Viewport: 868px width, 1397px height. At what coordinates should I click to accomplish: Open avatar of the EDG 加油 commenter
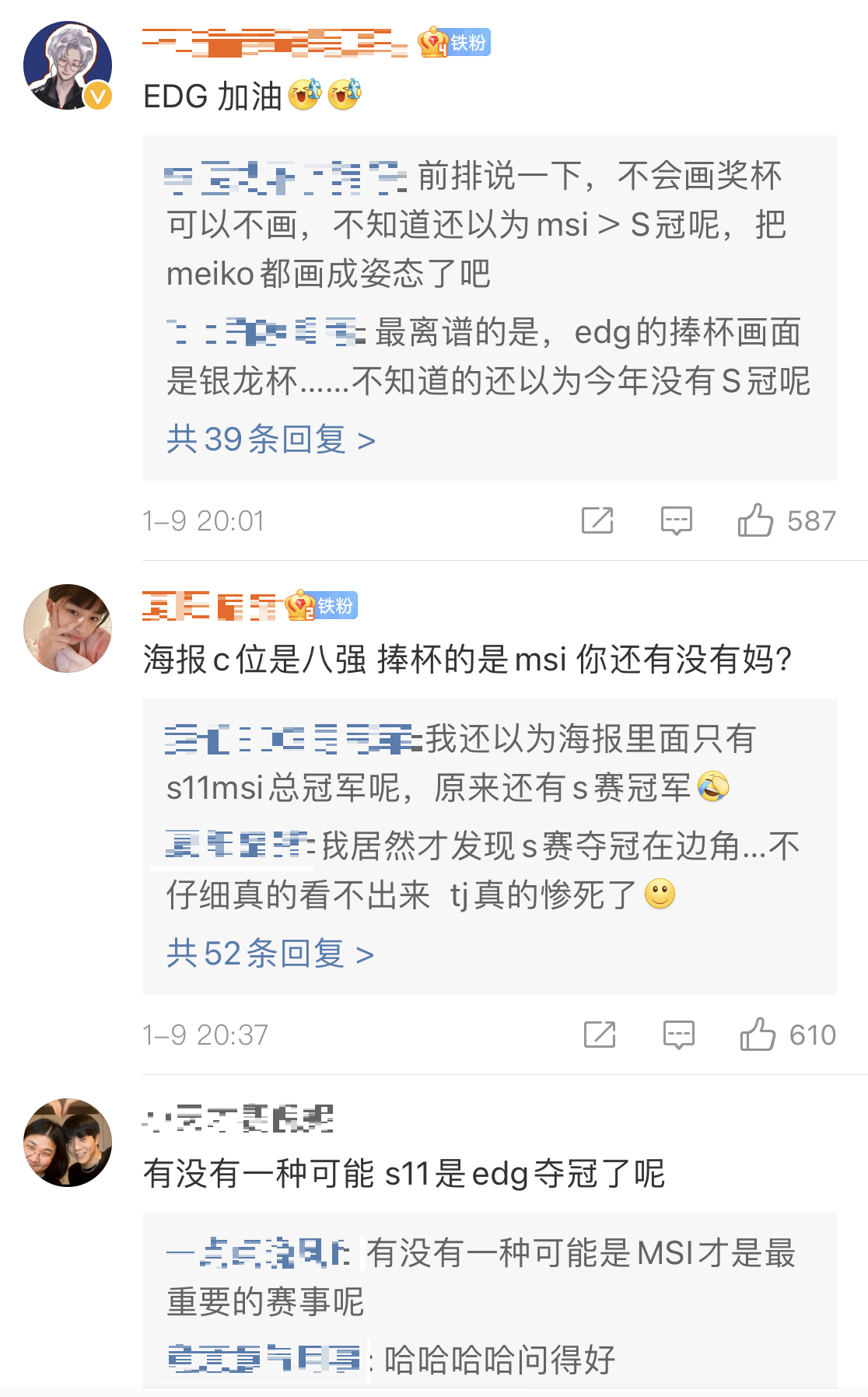click(x=68, y=65)
